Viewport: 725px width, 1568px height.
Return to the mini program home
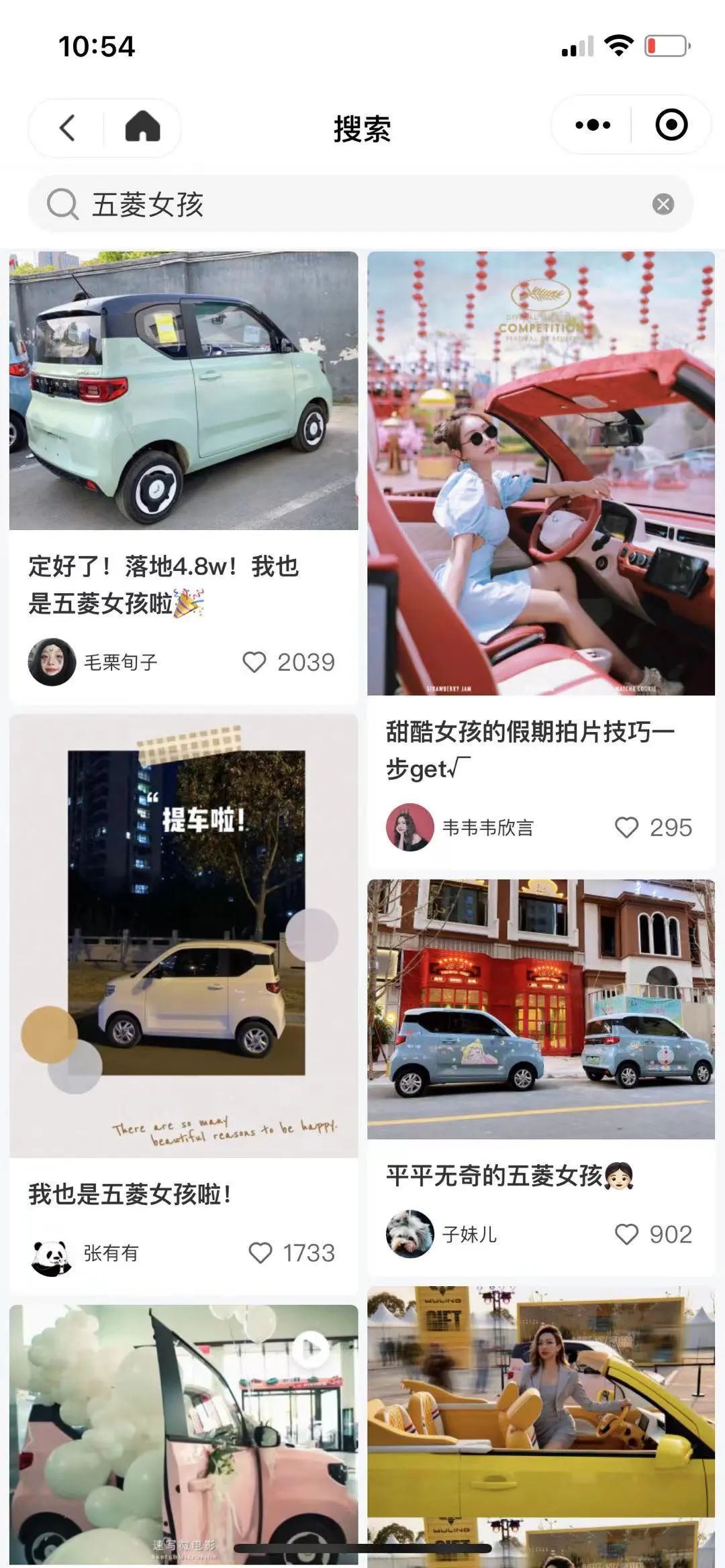pos(142,127)
